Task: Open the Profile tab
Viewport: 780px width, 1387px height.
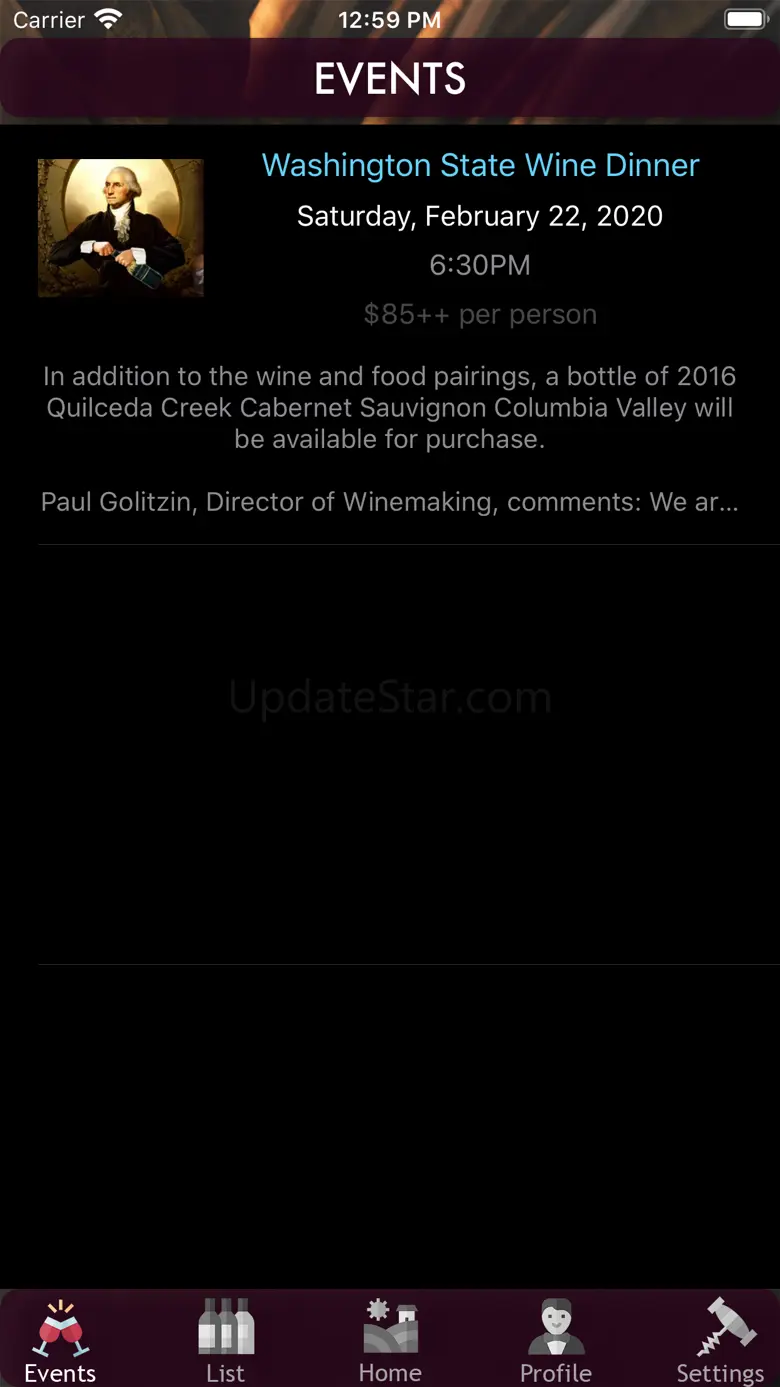Action: (556, 1340)
